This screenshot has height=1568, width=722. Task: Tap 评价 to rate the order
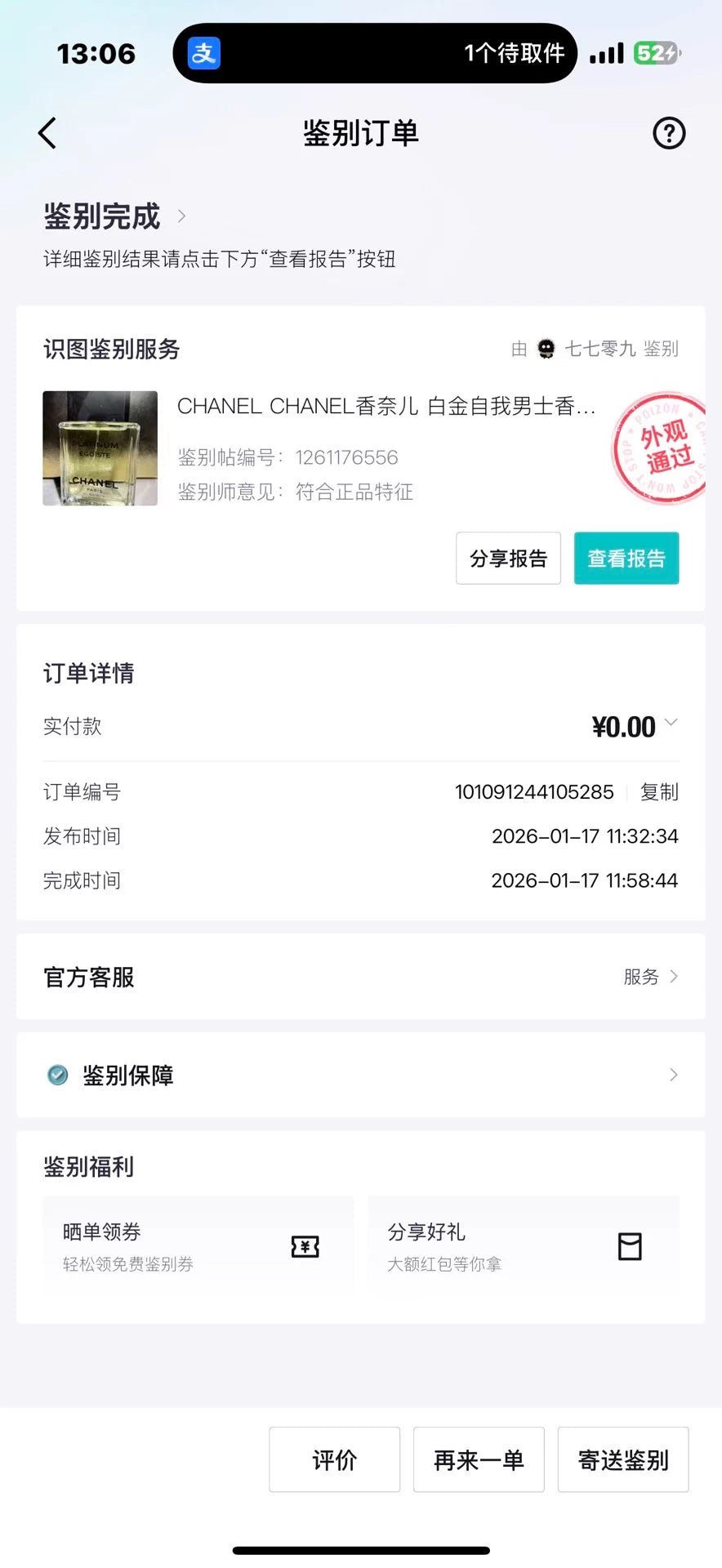[335, 1459]
